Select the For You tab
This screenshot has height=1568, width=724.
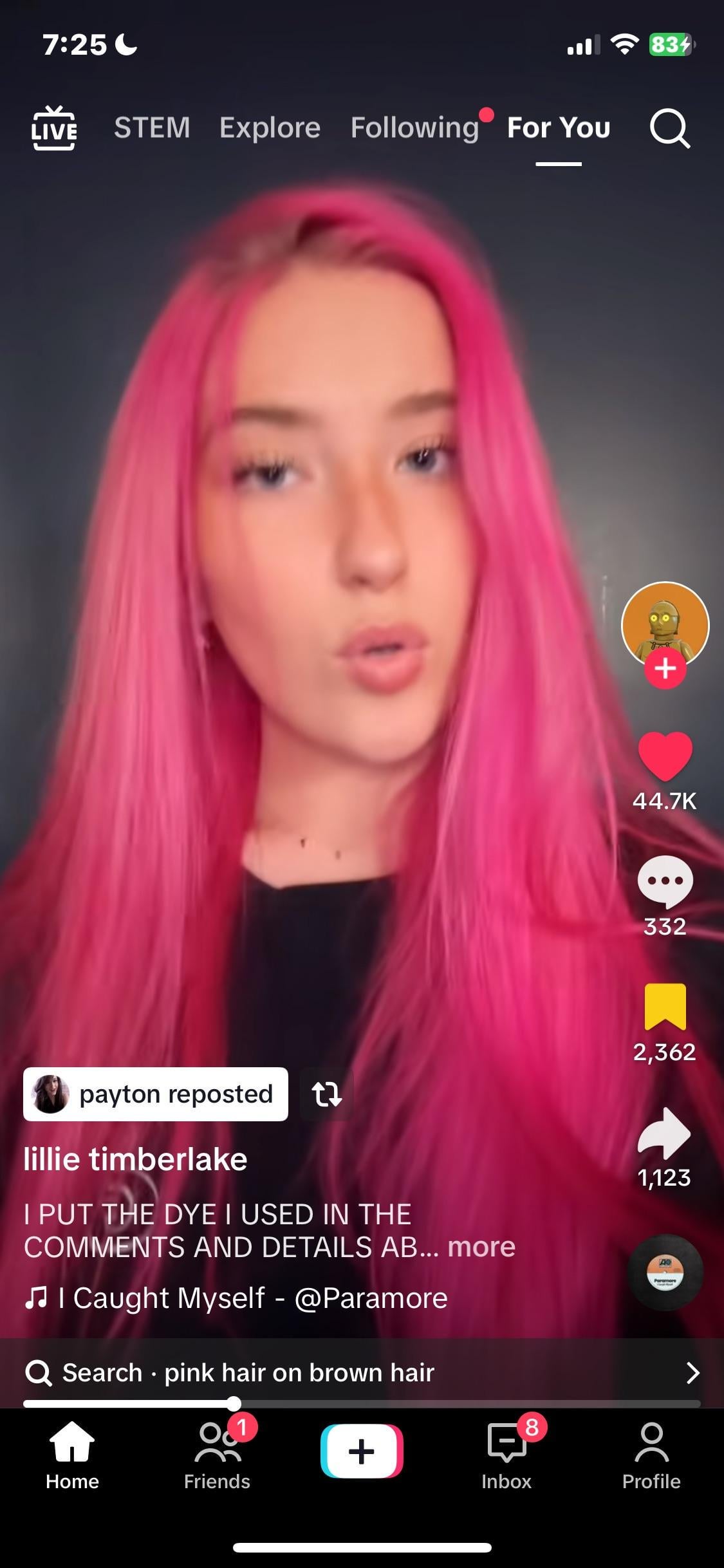tap(558, 127)
